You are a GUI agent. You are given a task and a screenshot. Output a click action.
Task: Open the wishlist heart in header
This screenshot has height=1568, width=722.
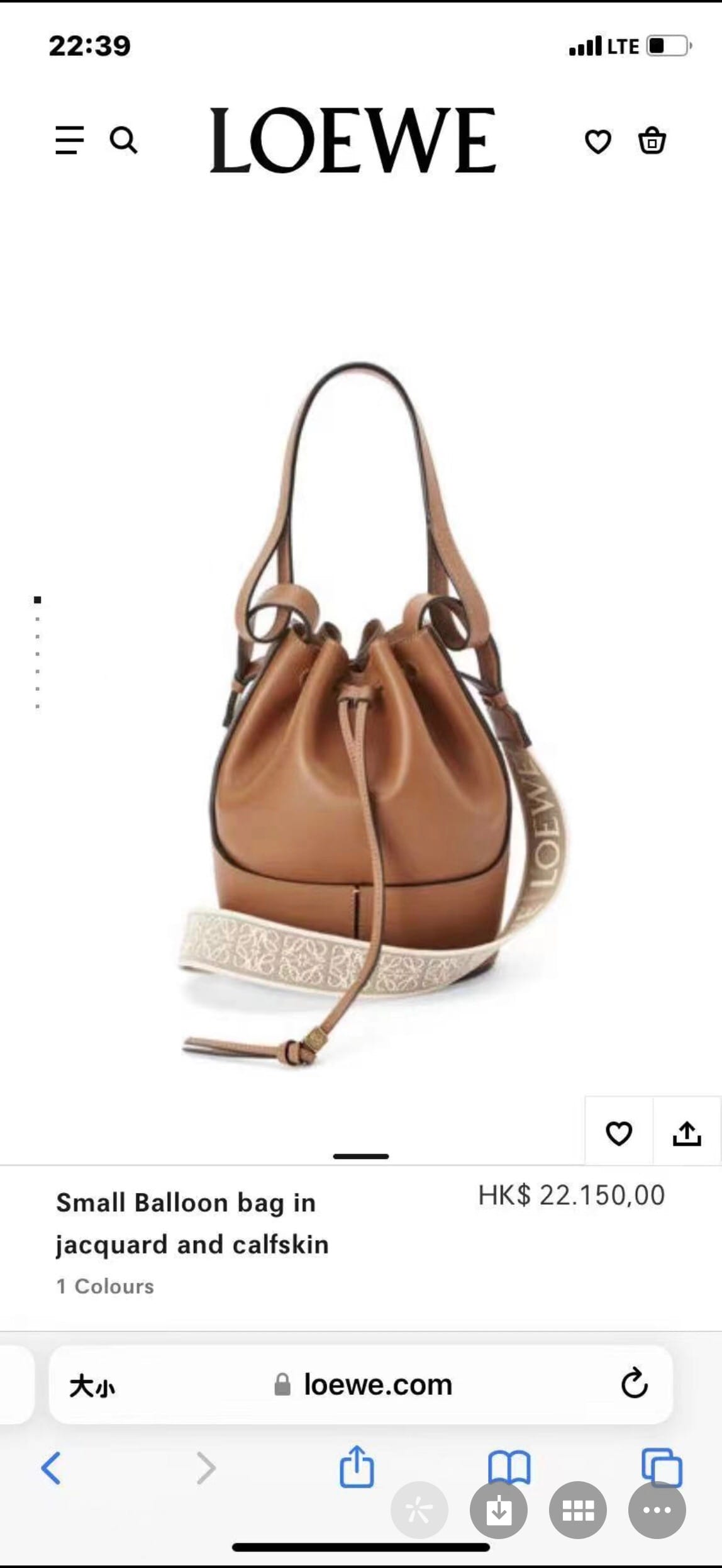(597, 141)
